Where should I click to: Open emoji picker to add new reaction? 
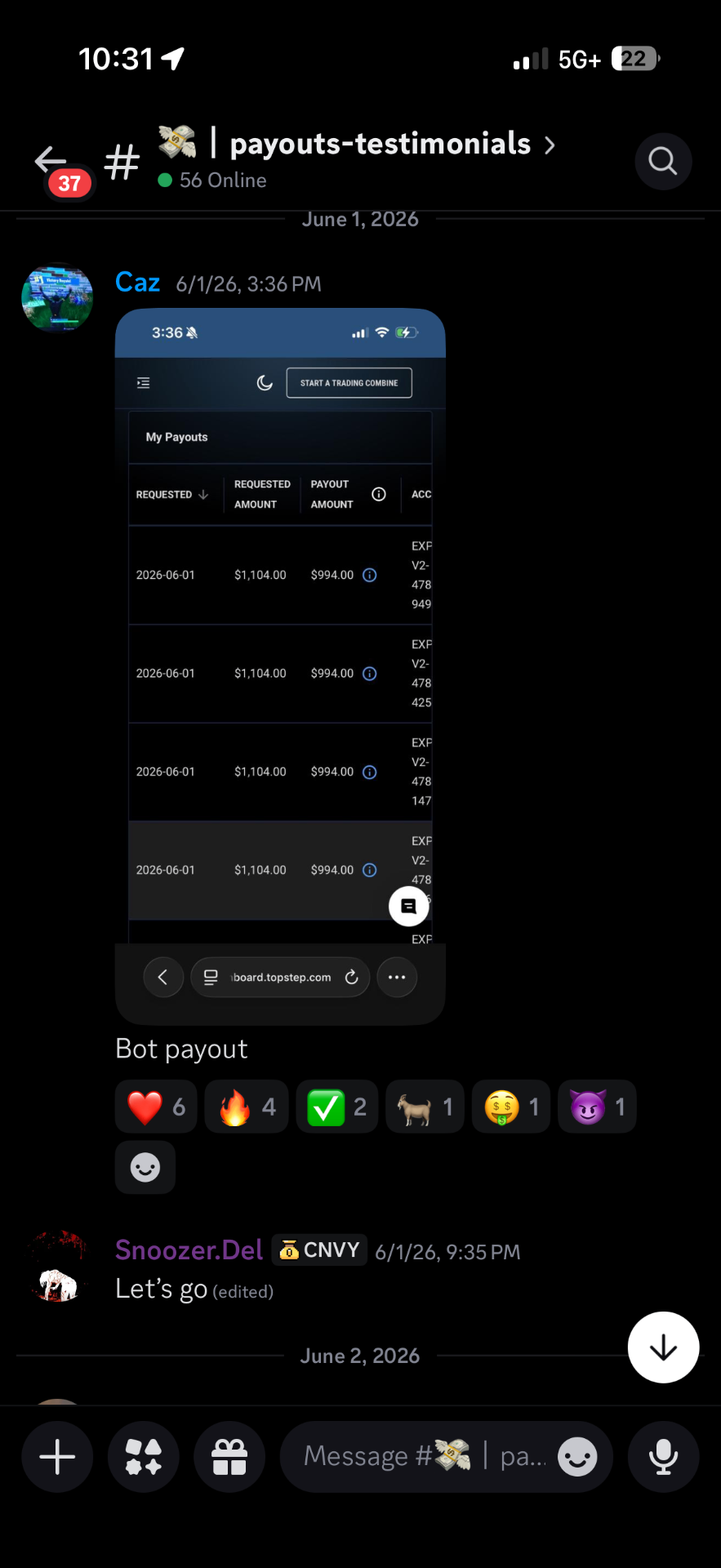(145, 1167)
